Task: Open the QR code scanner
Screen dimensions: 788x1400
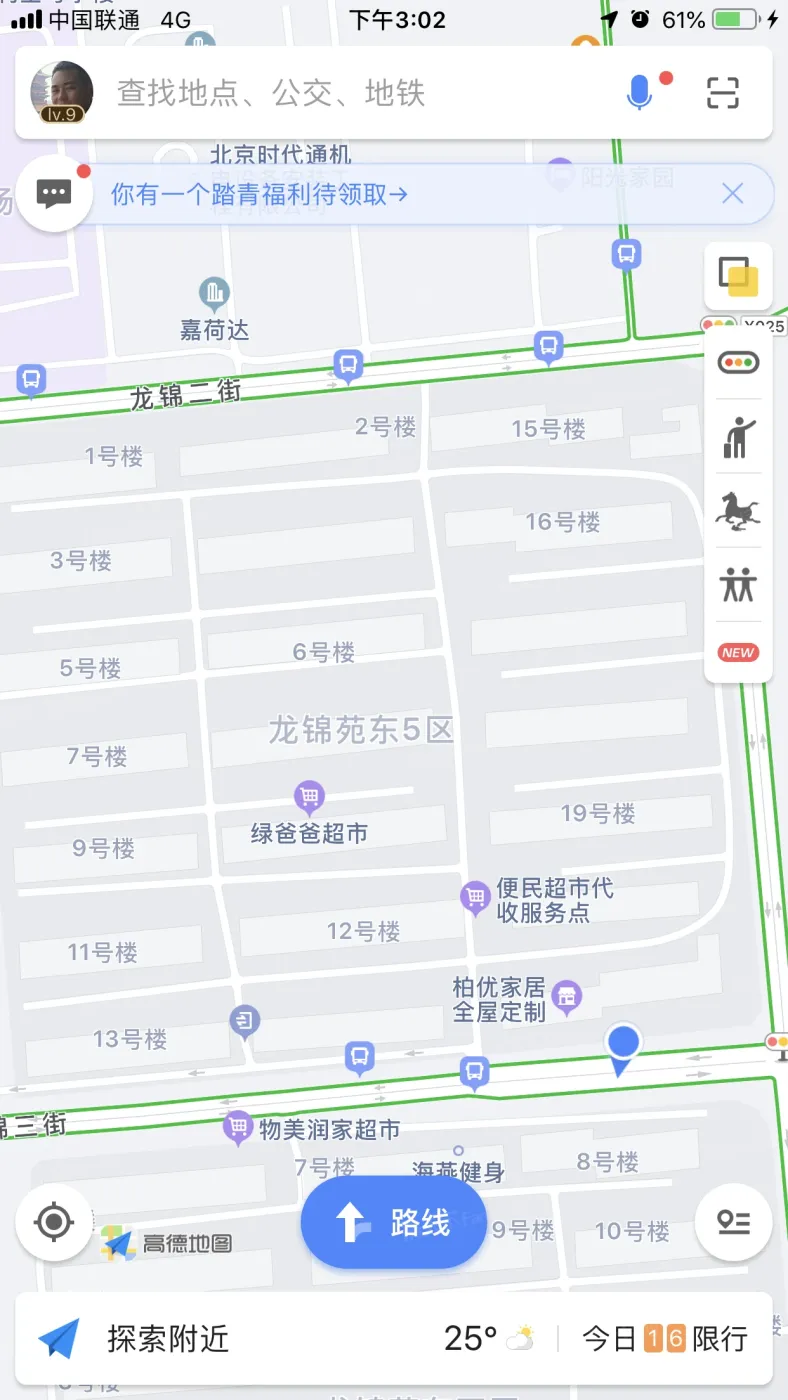Action: 722,92
